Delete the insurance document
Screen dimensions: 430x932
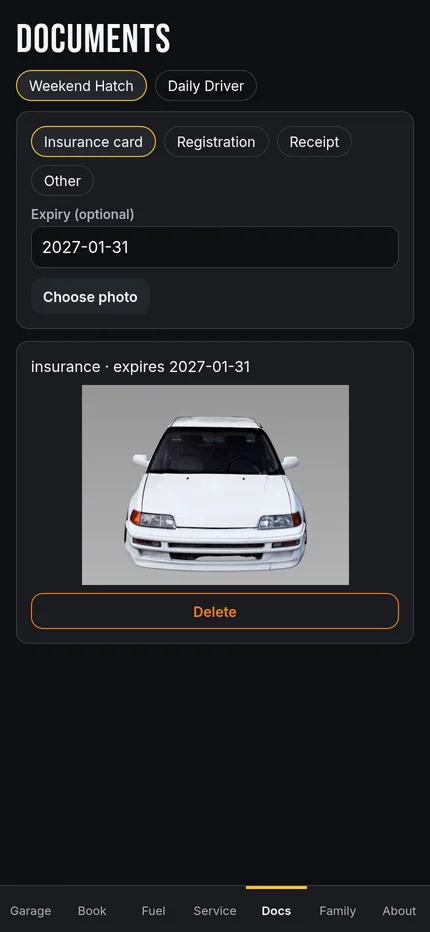tap(215, 612)
